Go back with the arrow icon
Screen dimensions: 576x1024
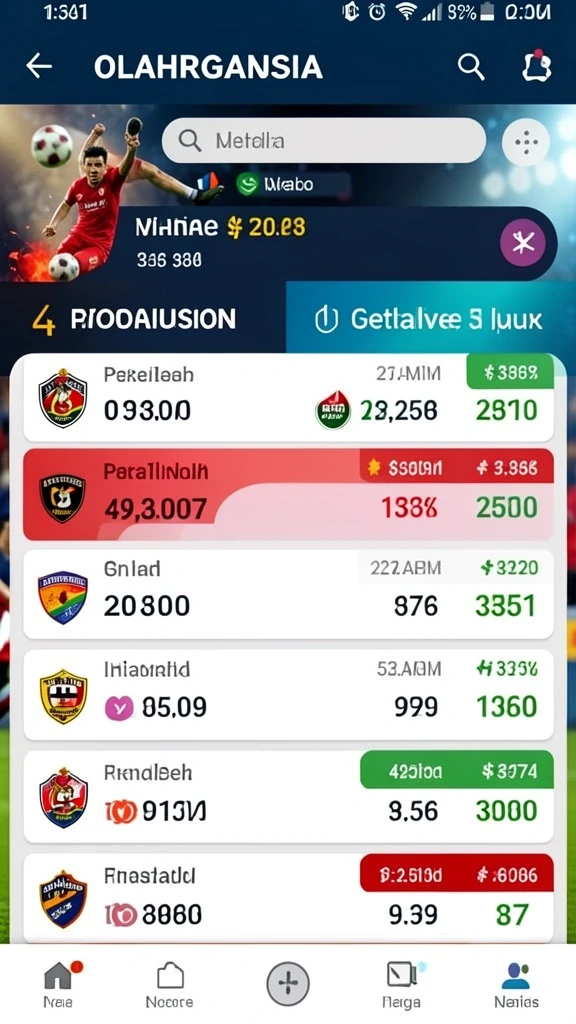point(39,66)
